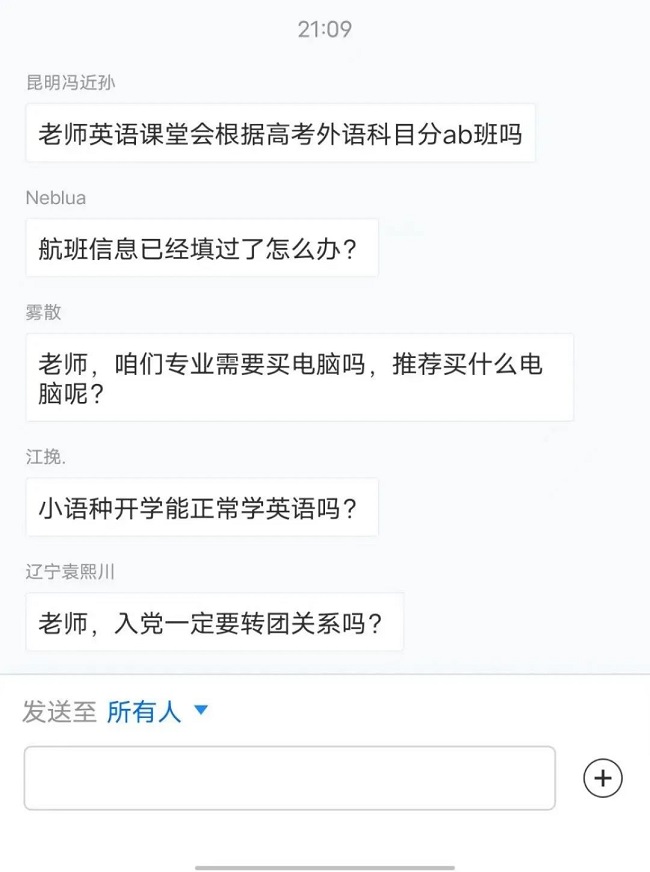
Task: Open the plus attachment menu
Action: [x=602, y=778]
